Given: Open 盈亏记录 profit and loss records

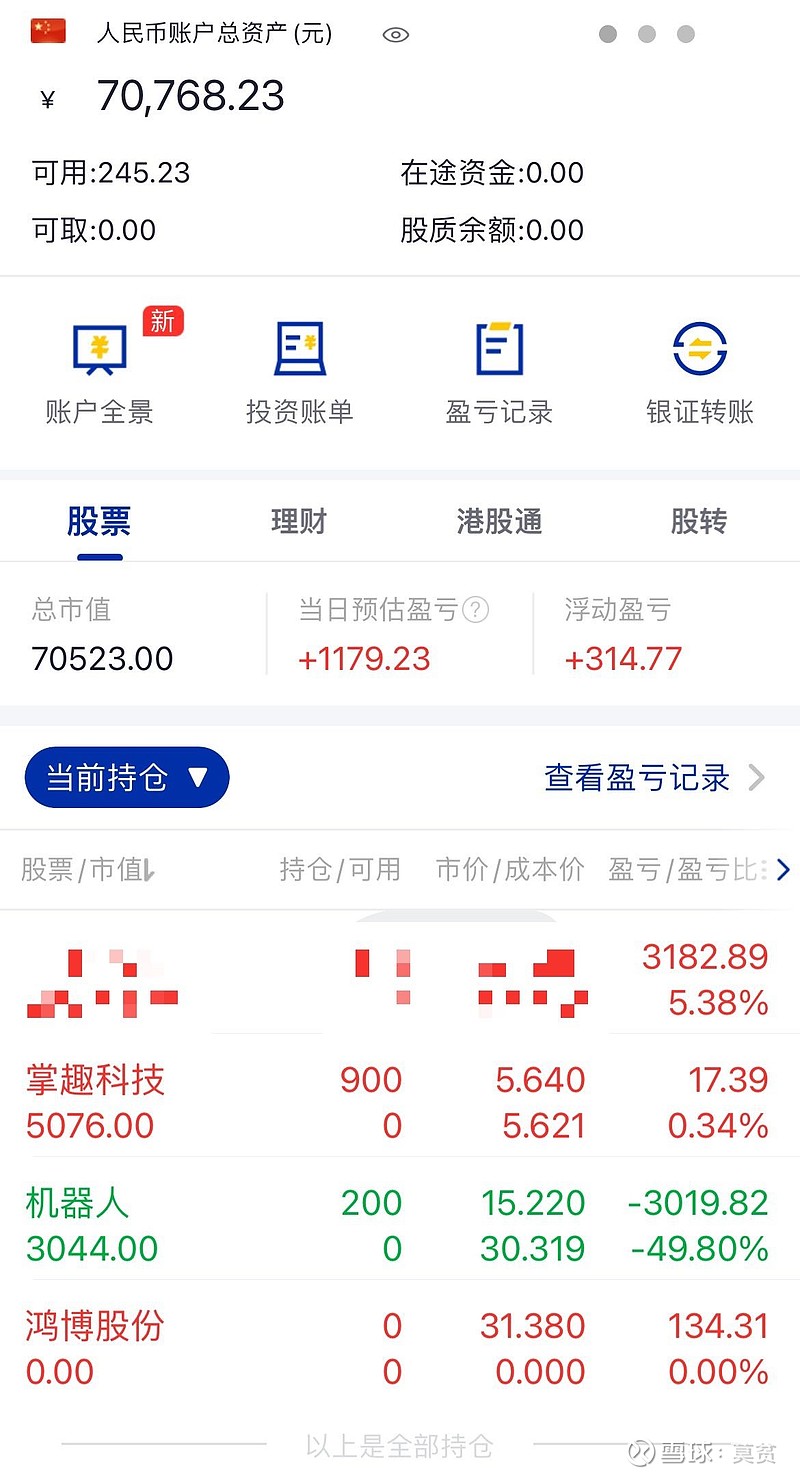Looking at the screenshot, I should click(x=499, y=372).
